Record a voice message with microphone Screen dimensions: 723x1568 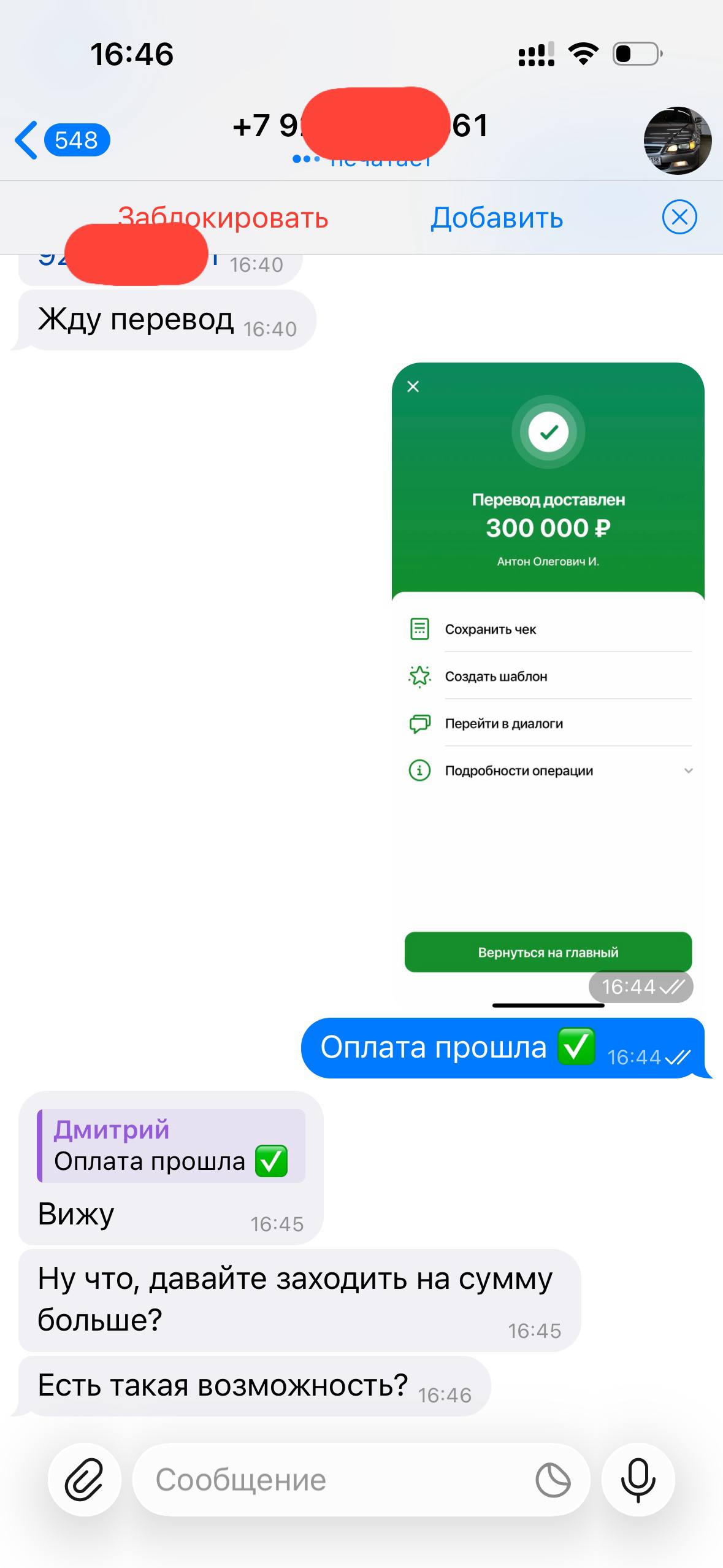[x=638, y=1480]
